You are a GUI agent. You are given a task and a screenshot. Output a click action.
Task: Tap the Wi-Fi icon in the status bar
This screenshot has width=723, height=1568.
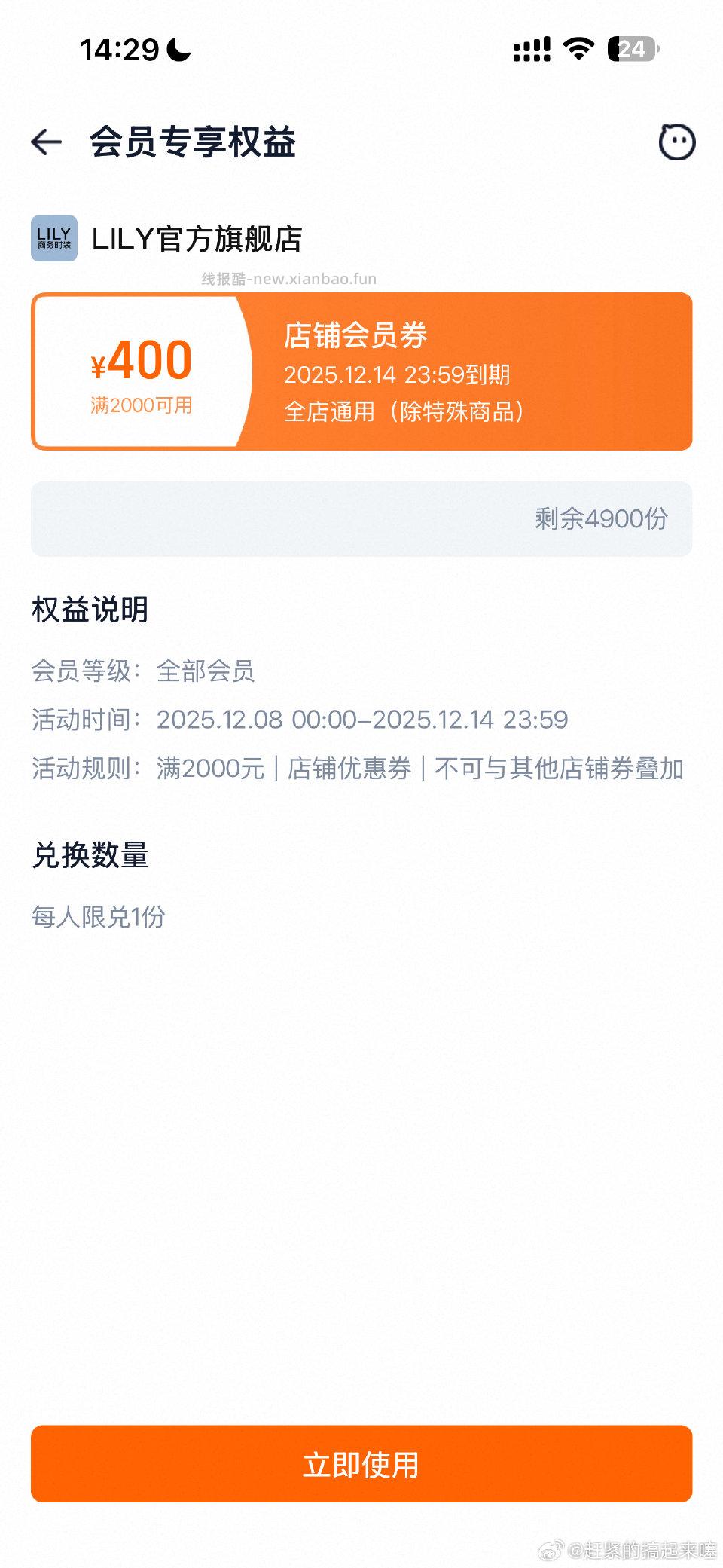point(578,47)
